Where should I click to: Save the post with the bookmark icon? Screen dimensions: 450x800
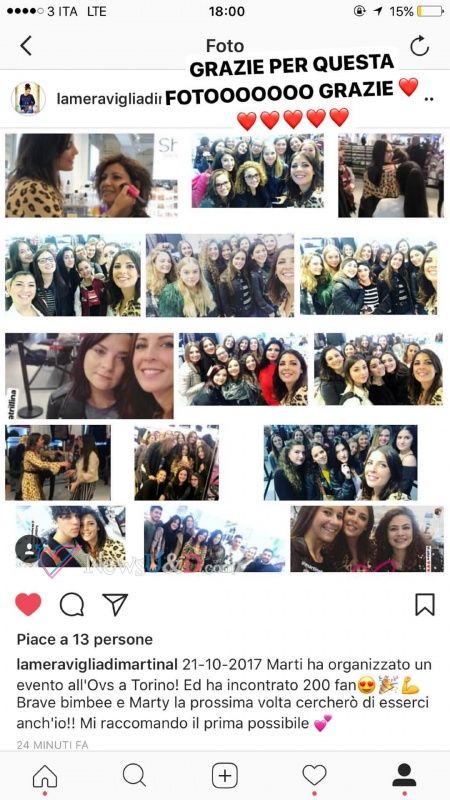click(x=424, y=605)
